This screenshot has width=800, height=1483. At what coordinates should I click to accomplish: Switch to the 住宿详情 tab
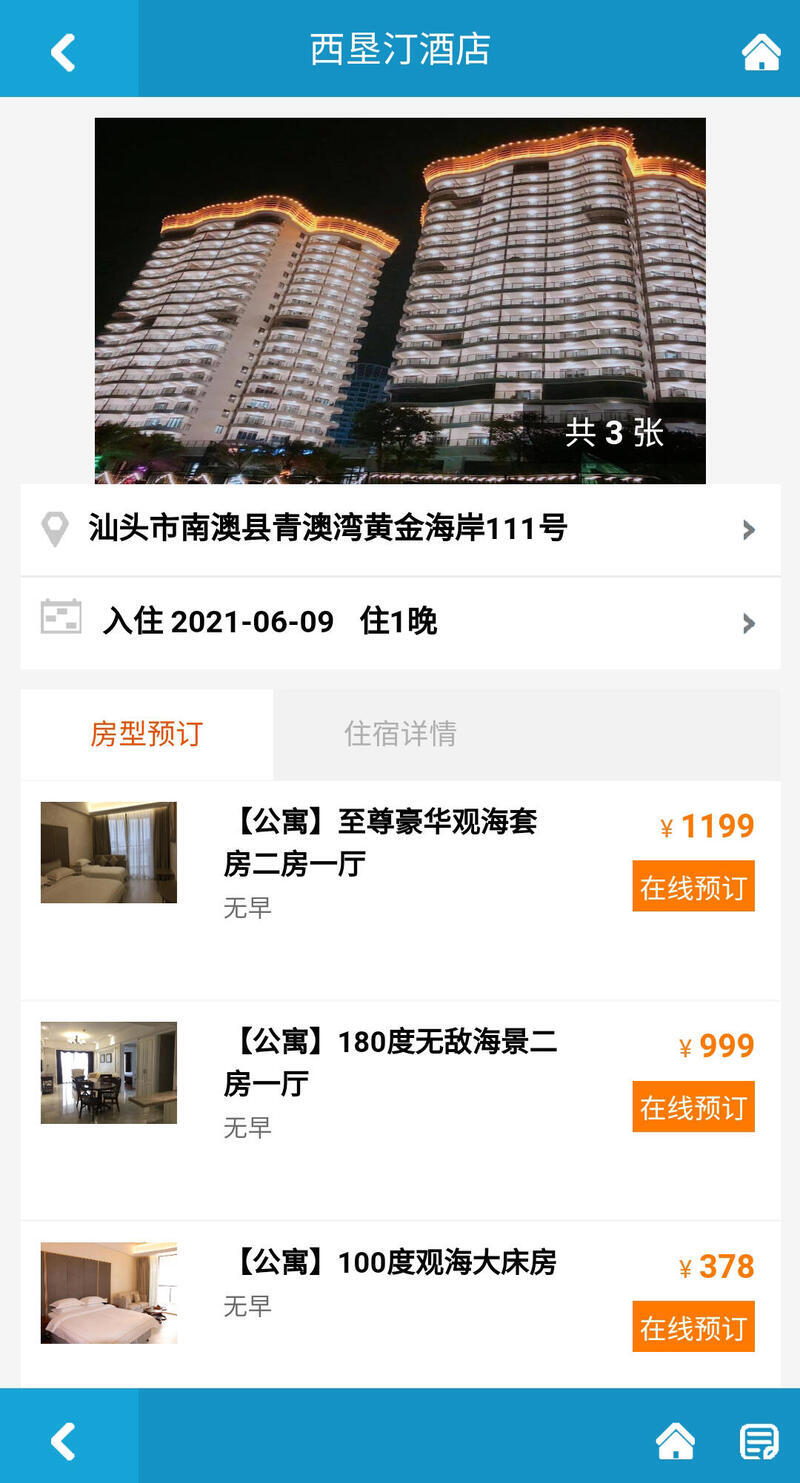click(400, 734)
